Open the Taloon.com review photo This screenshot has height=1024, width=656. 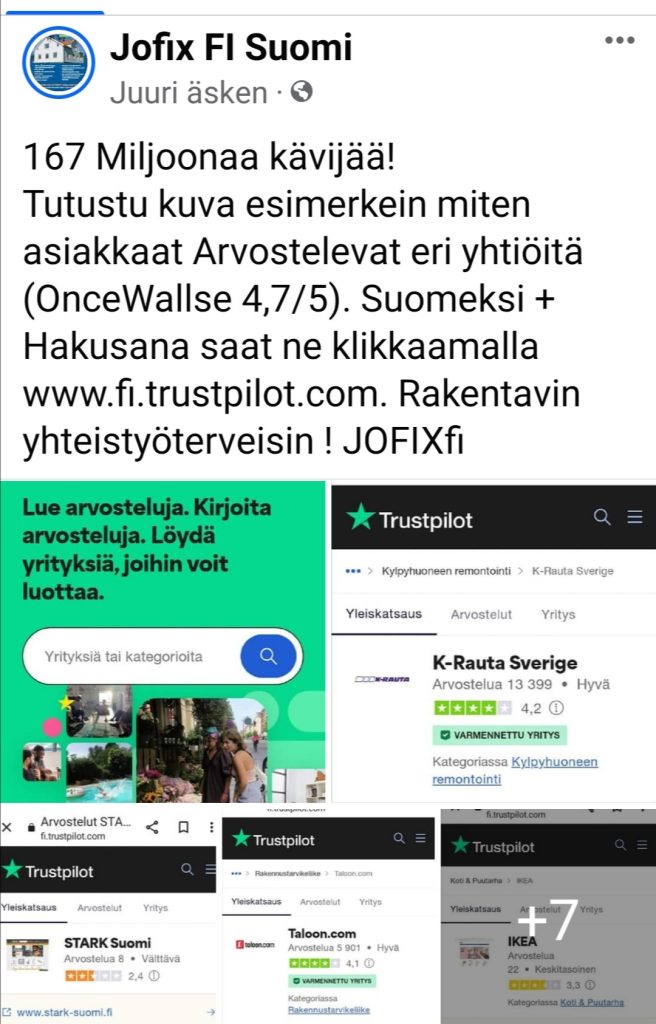tap(328, 915)
